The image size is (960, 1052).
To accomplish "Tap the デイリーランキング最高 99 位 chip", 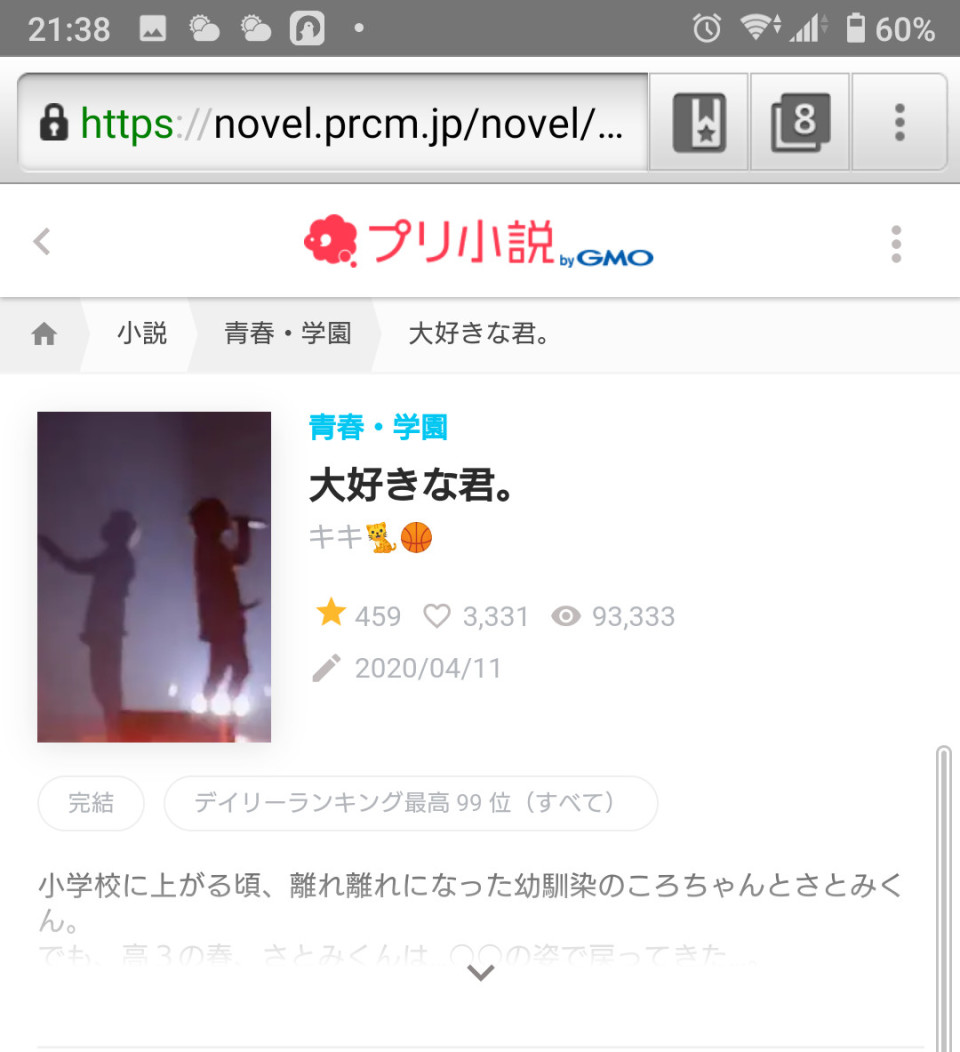I will pos(410,803).
